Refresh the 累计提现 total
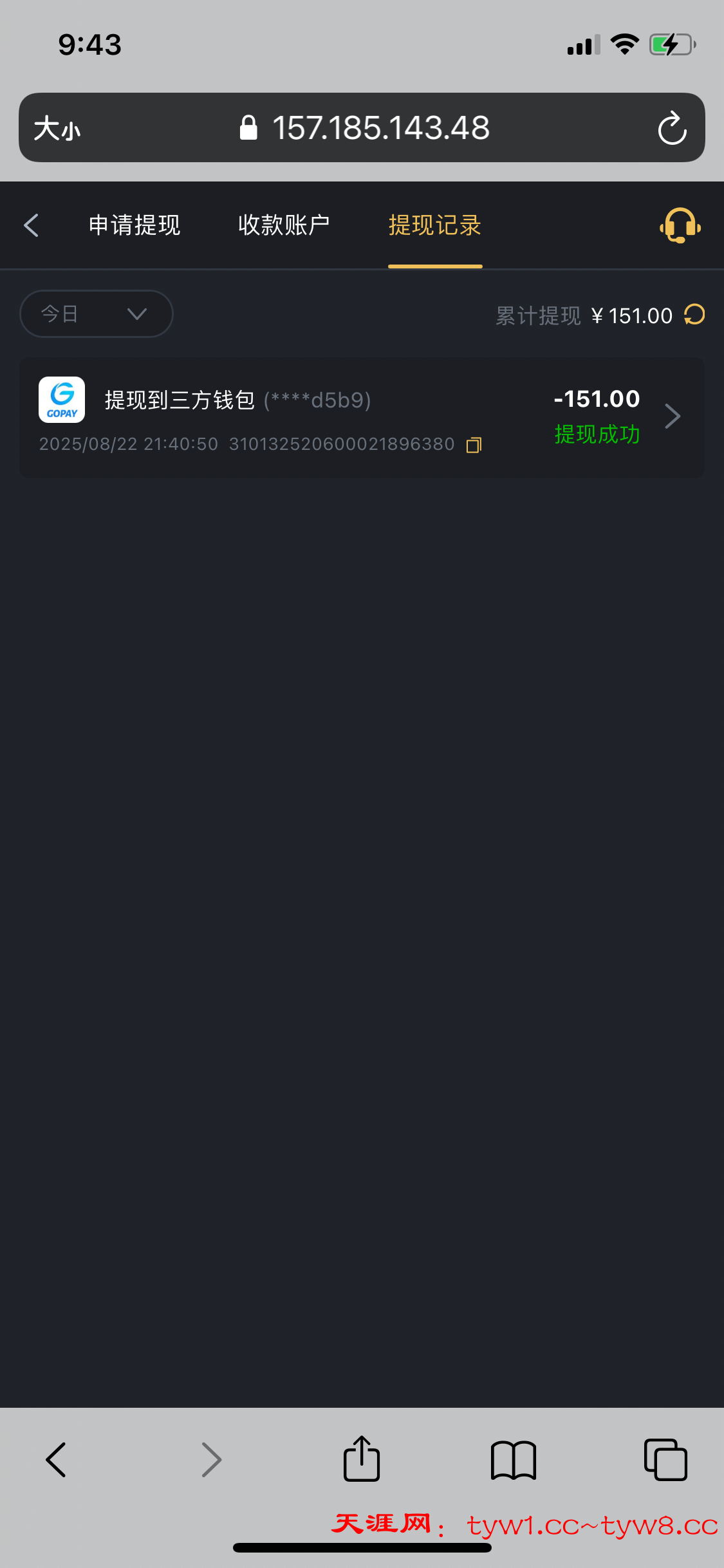 (x=694, y=315)
